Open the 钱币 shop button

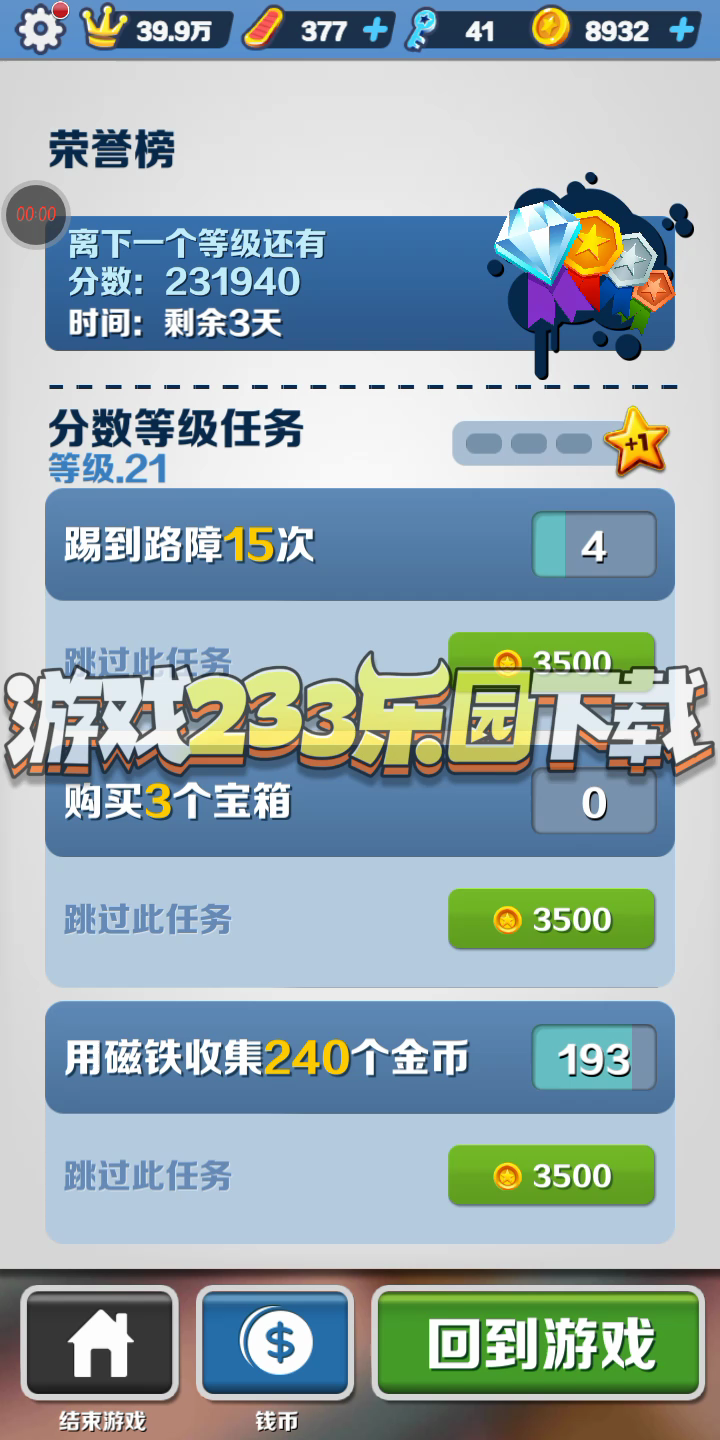276,1342
